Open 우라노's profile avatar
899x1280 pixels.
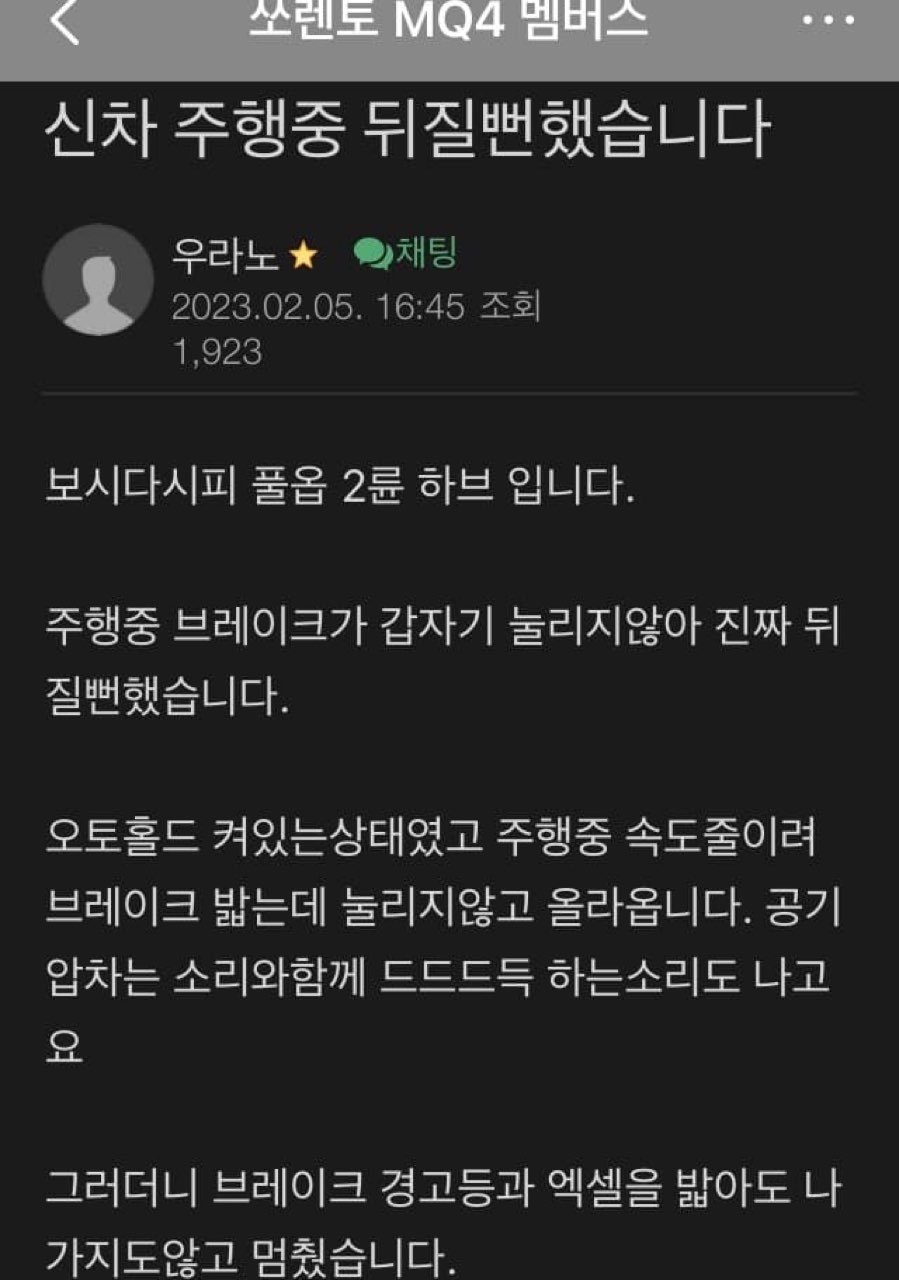coord(98,279)
